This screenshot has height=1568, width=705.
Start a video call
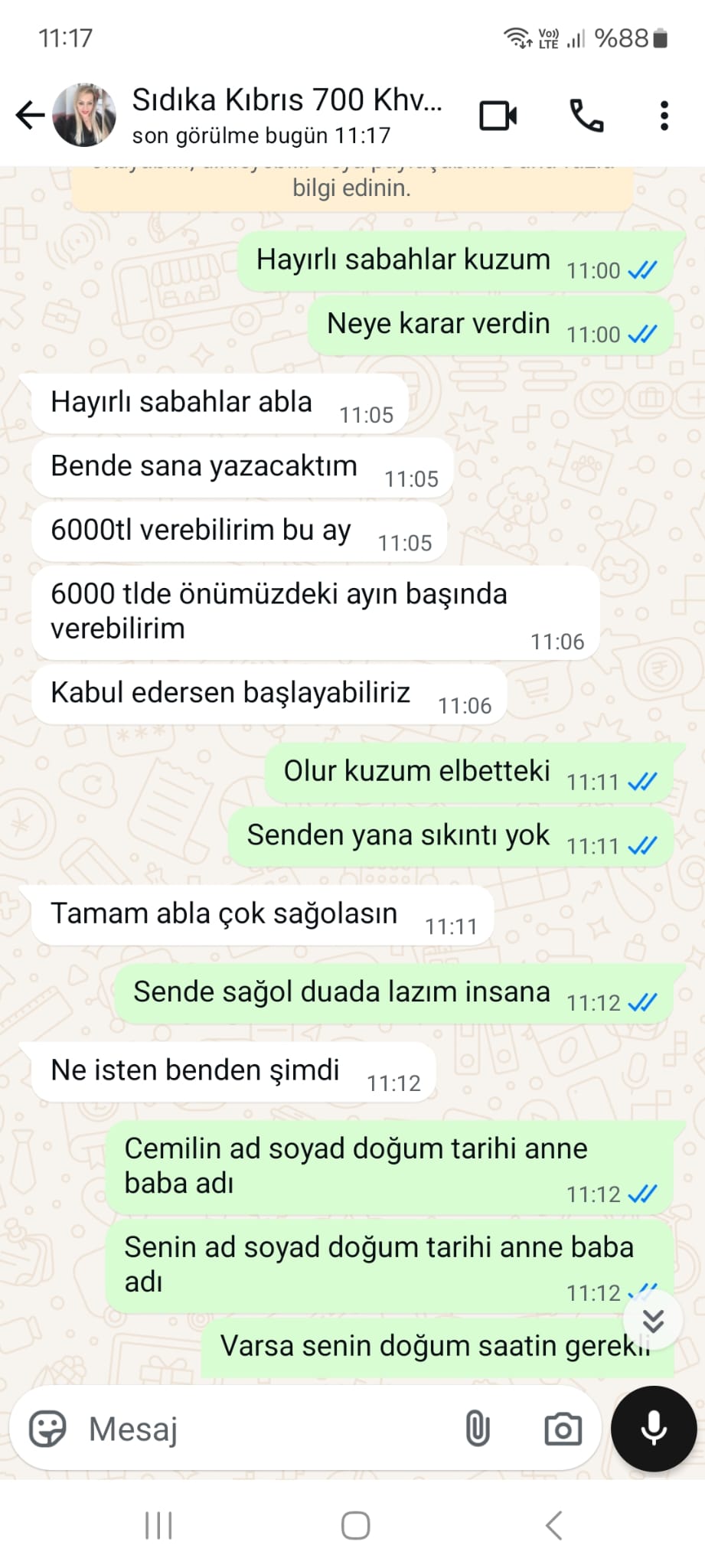pos(498,116)
